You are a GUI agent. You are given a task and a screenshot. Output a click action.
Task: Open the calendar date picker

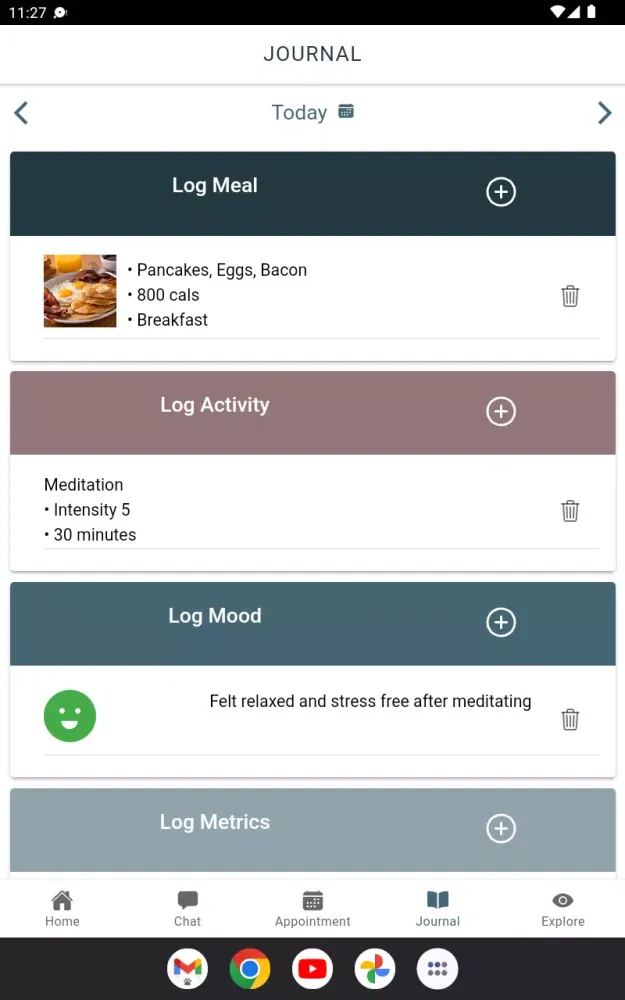pyautogui.click(x=346, y=111)
